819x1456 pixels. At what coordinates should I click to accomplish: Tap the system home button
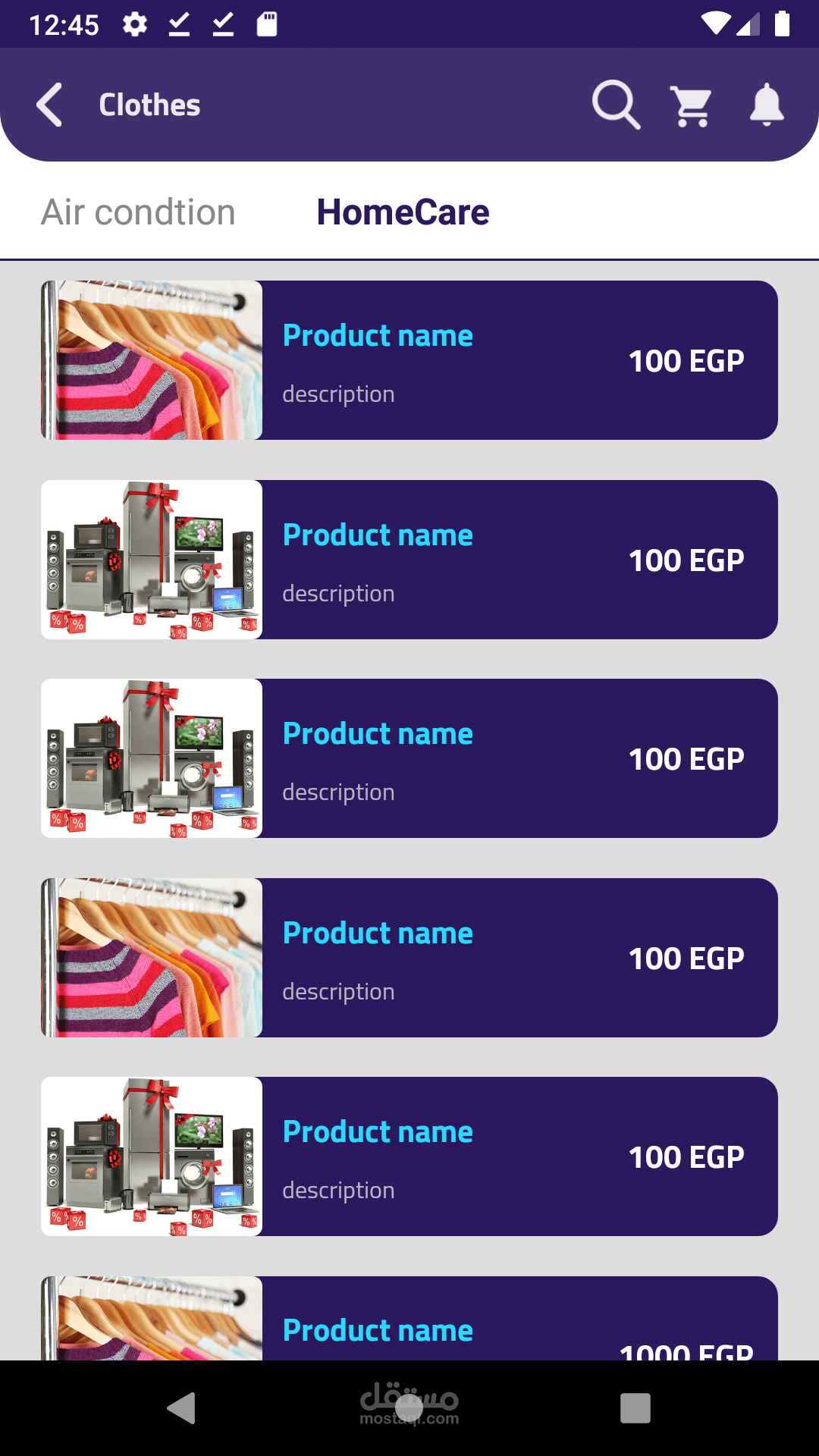click(409, 1408)
